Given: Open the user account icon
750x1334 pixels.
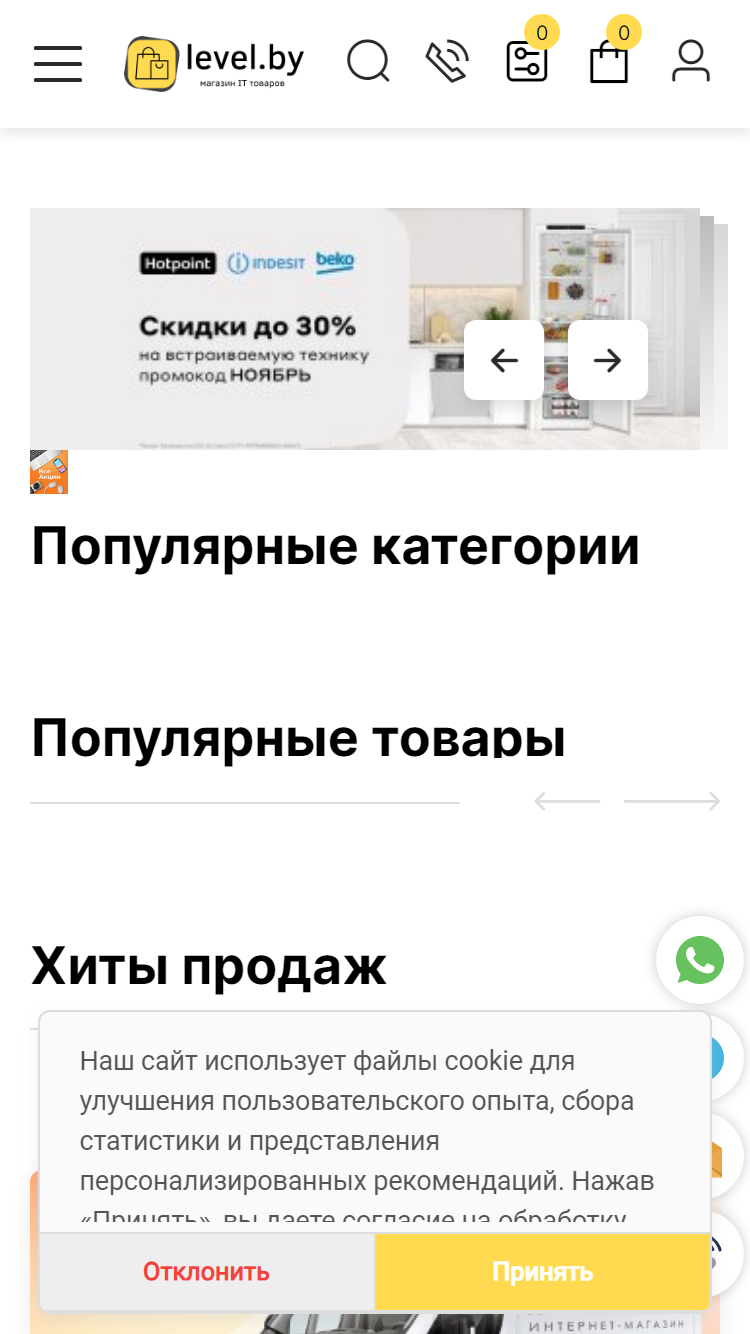Looking at the screenshot, I should pyautogui.click(x=690, y=62).
